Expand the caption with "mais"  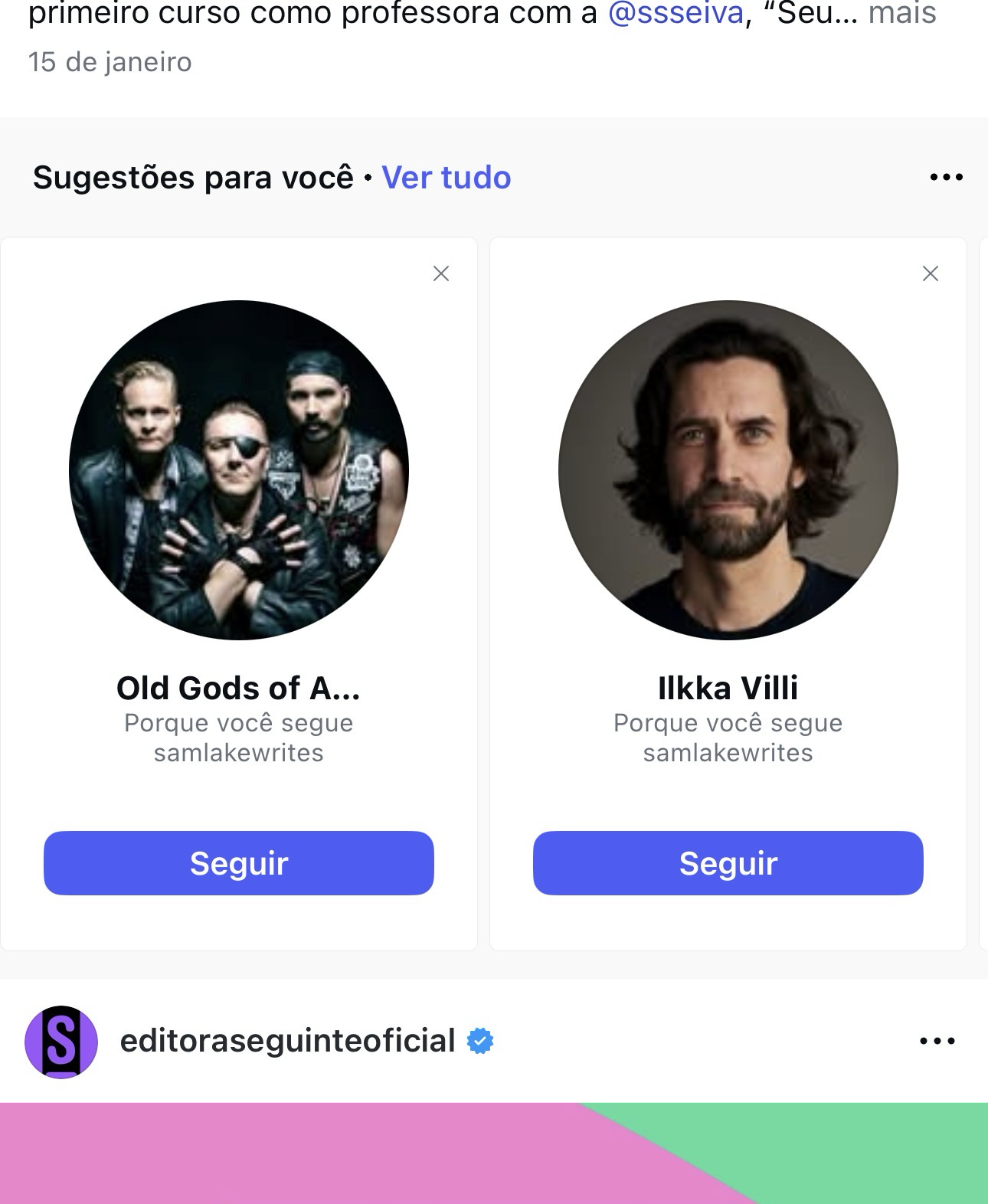901,13
